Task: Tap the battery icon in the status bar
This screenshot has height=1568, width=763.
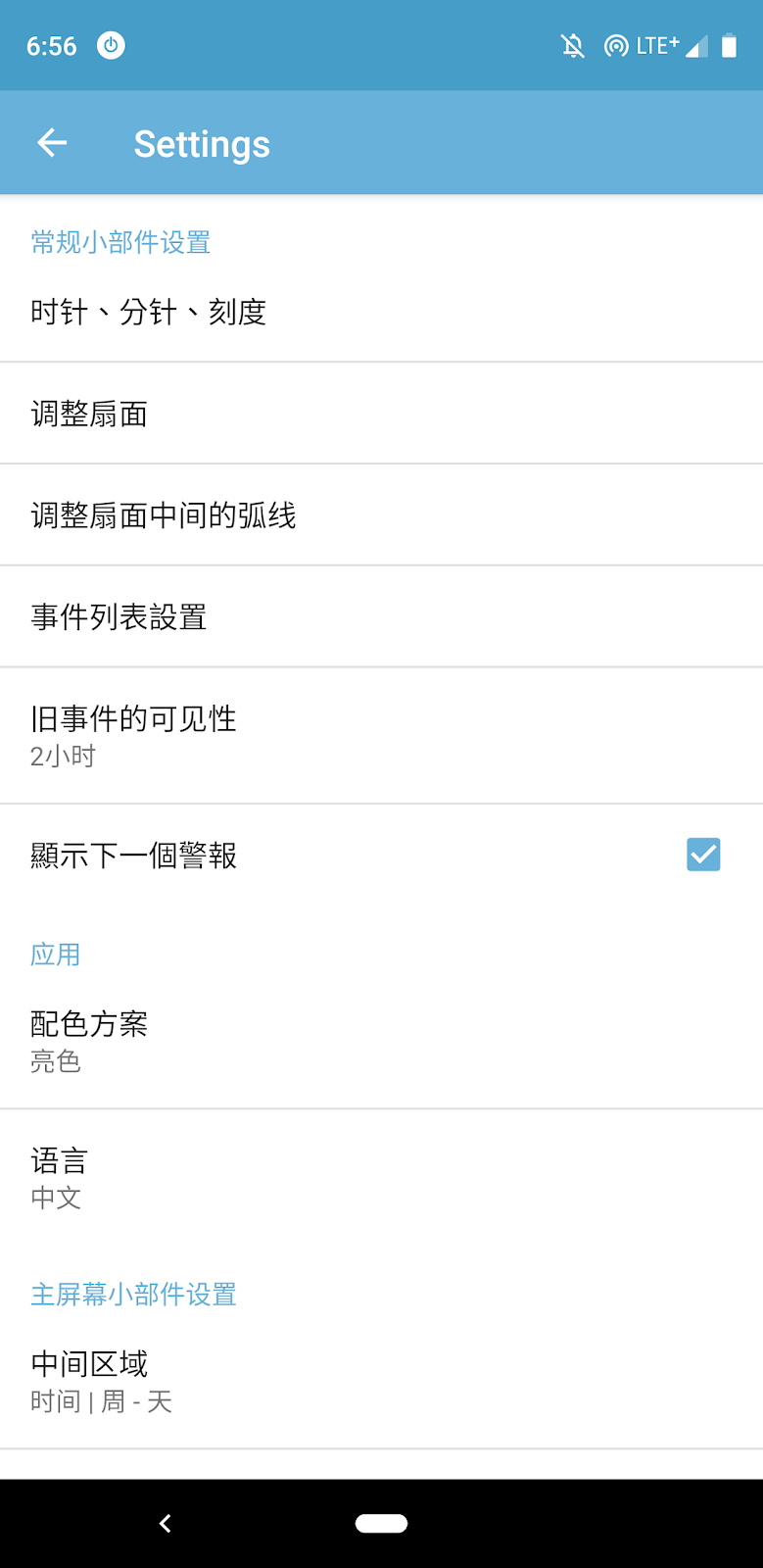Action: click(x=730, y=44)
